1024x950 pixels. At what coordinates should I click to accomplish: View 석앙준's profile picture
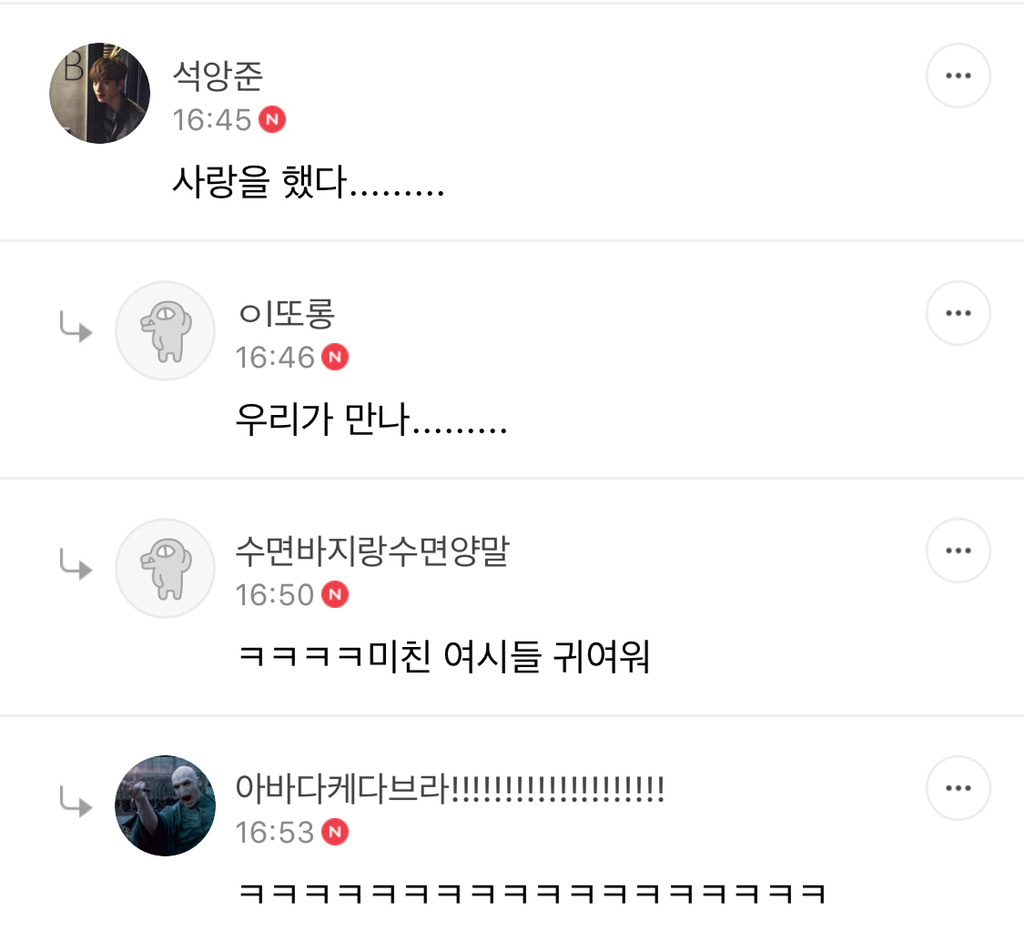(99, 93)
